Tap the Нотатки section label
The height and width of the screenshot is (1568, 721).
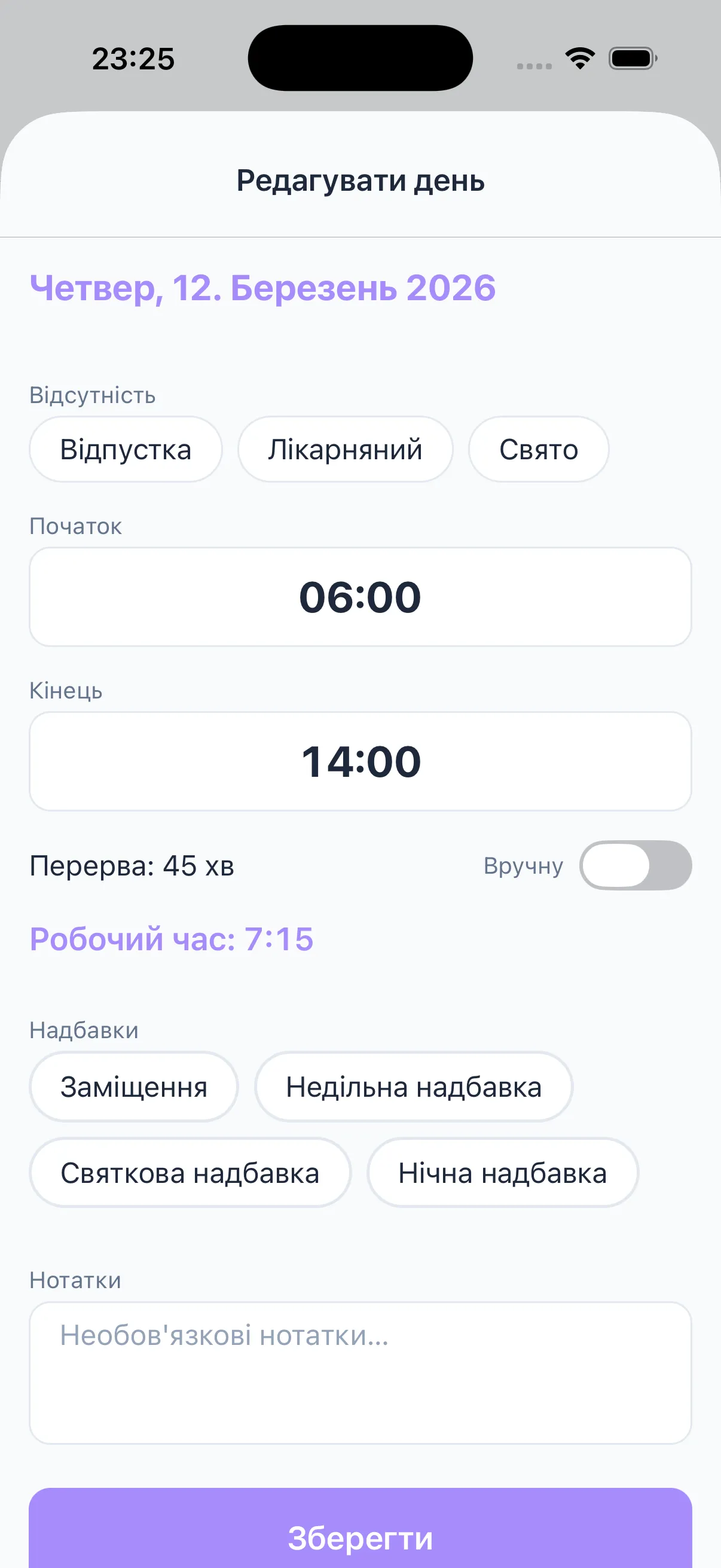[75, 1280]
